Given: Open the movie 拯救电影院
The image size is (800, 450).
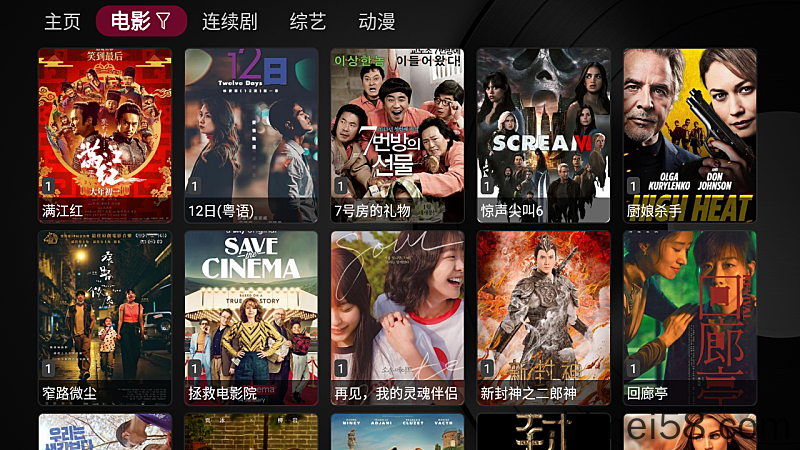Looking at the screenshot, I should click(251, 318).
